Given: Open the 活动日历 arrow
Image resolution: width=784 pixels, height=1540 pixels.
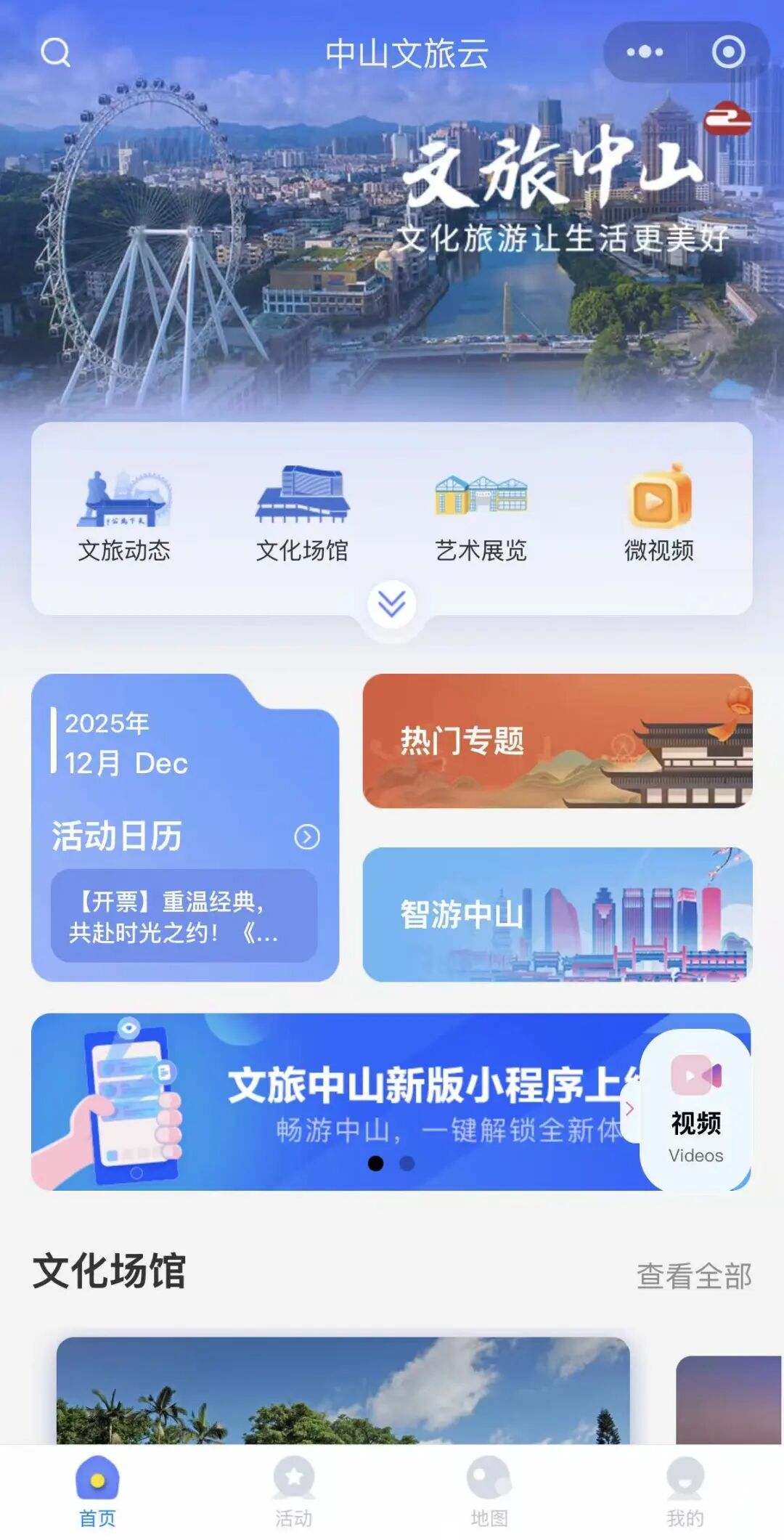Looking at the screenshot, I should coord(307,837).
